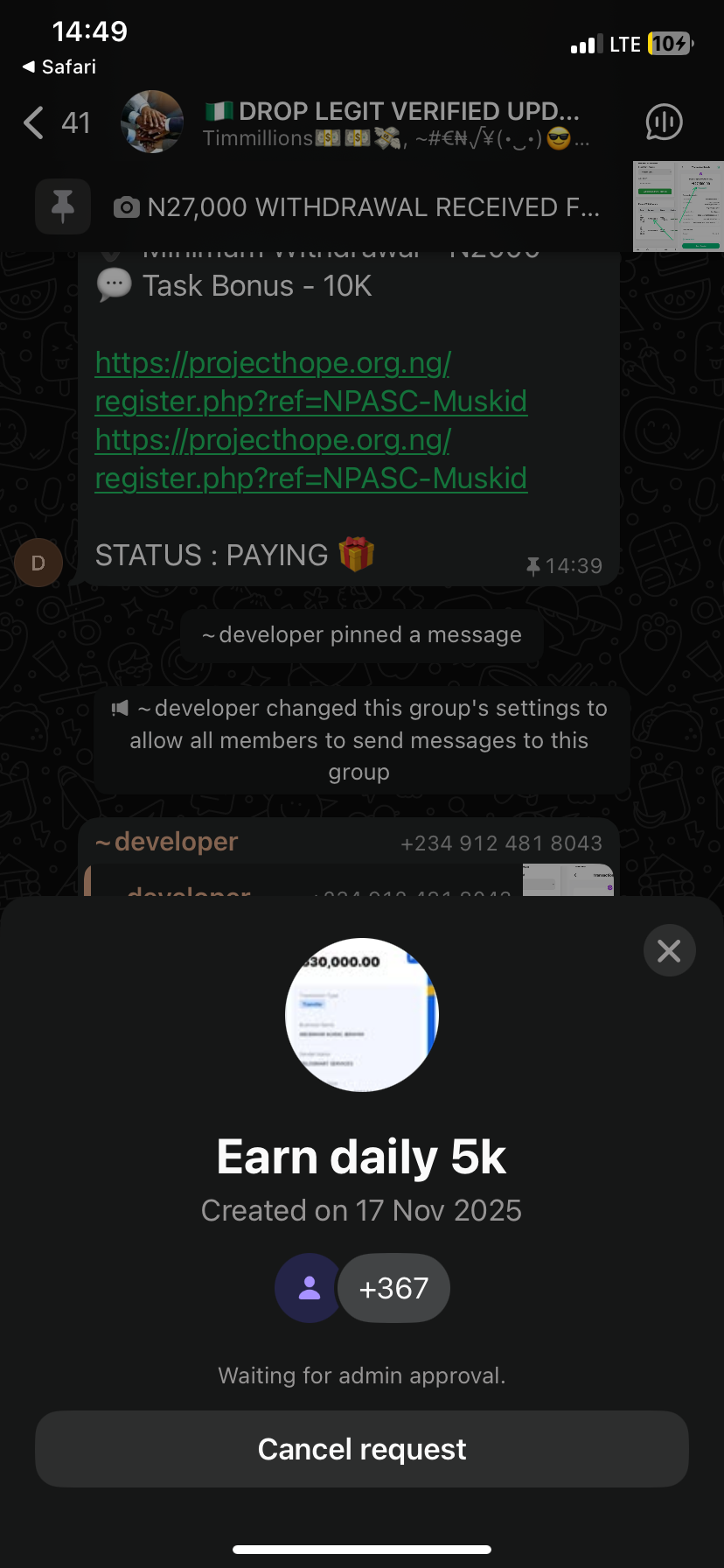Cancel the group join request
The image size is (724, 1568).
coord(361,1449)
